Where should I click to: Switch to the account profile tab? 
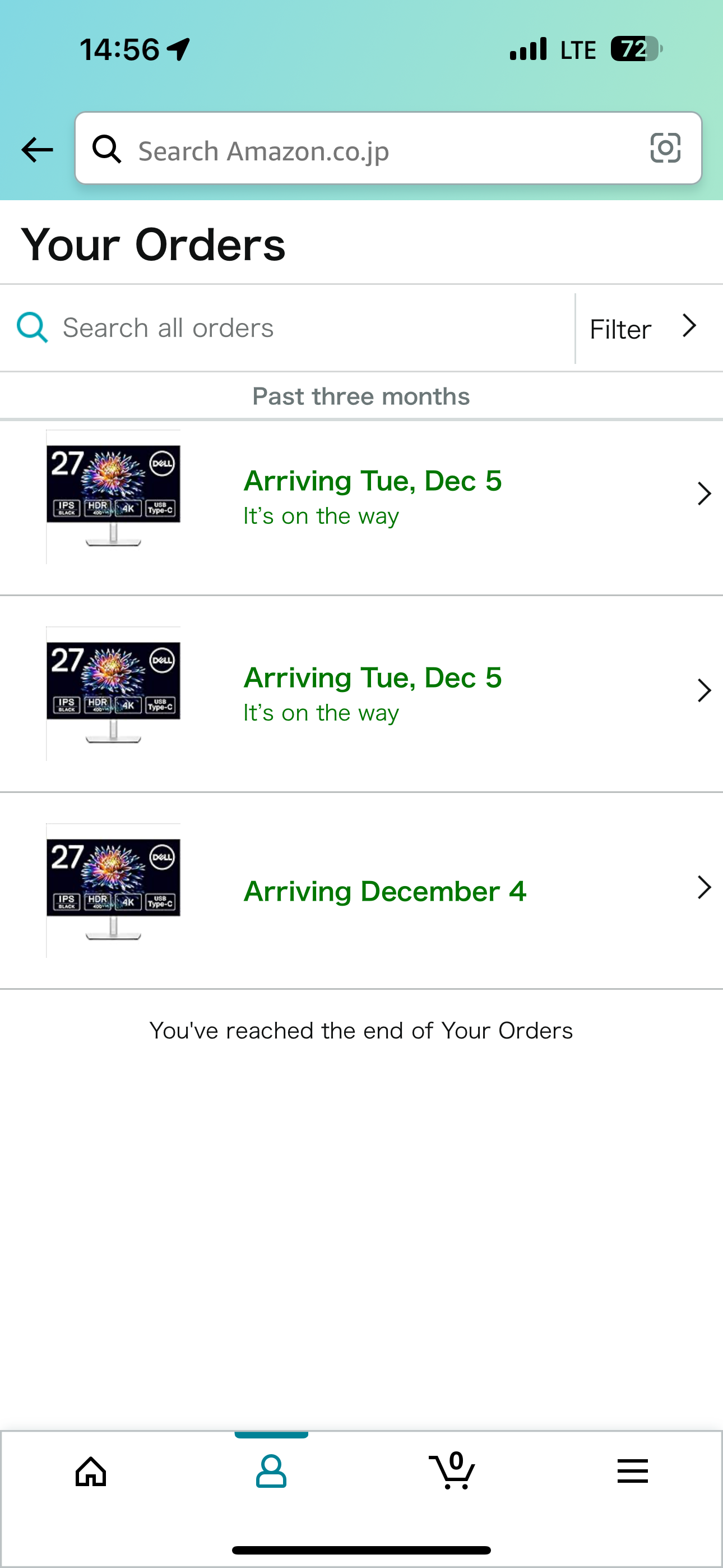pos(271,1472)
